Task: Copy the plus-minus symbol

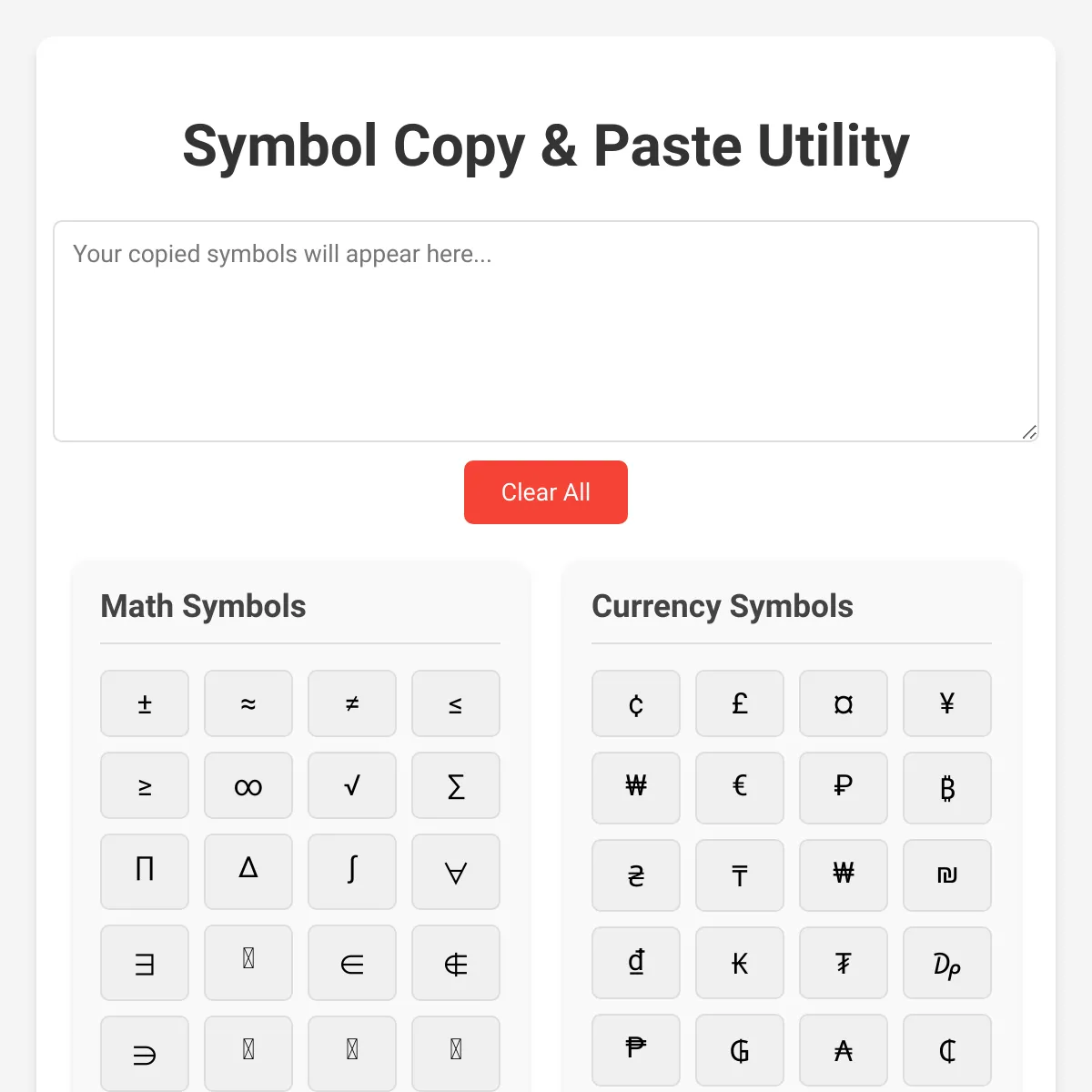Action: click(x=145, y=703)
